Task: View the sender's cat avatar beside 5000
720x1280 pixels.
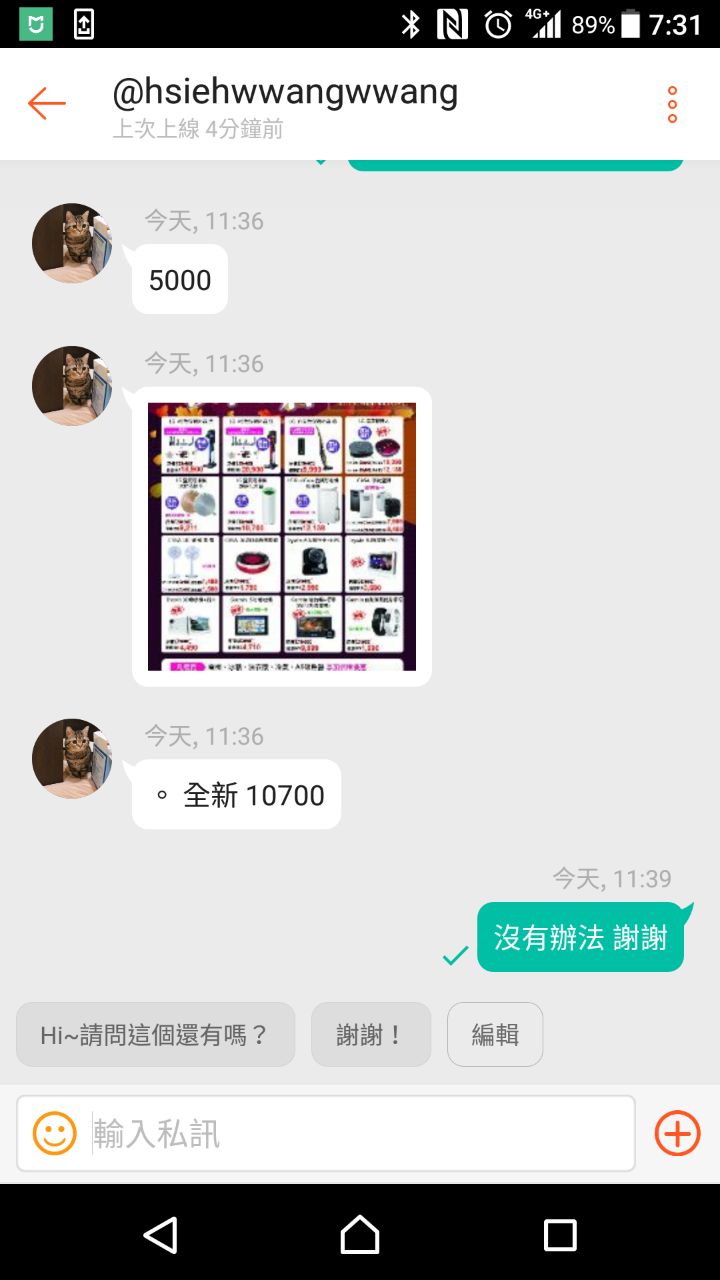Action: coord(72,243)
